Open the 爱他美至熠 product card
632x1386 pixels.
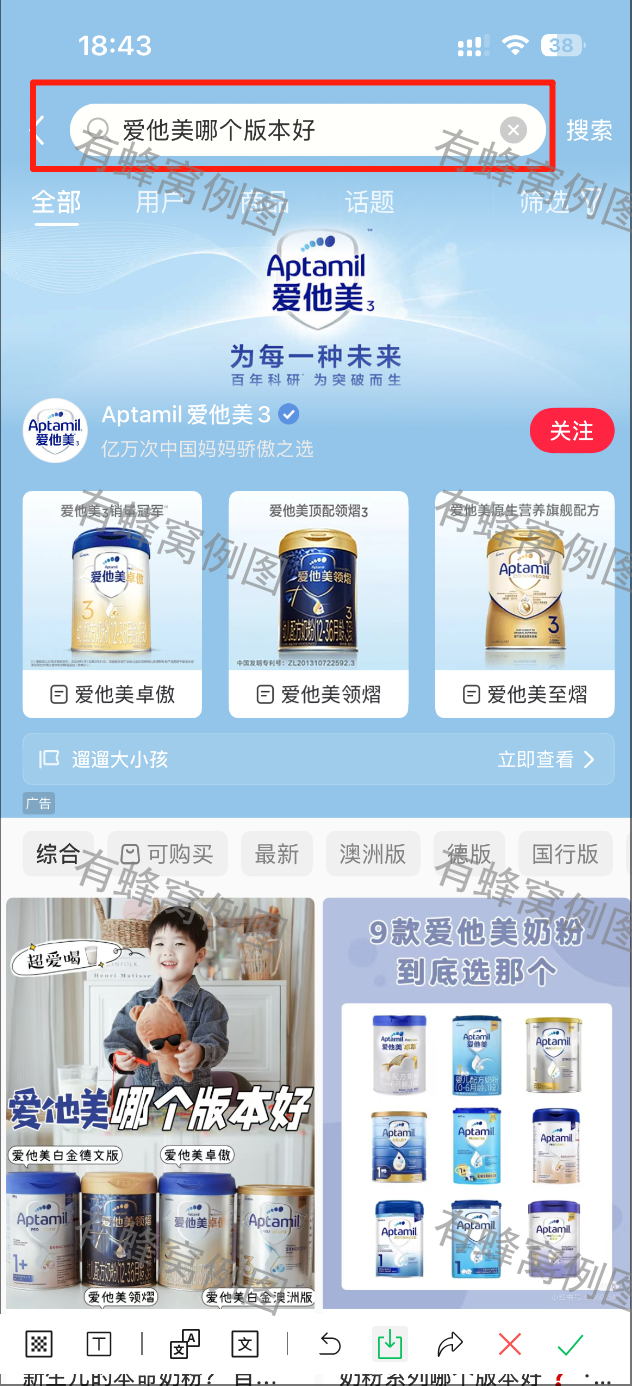[x=524, y=604]
